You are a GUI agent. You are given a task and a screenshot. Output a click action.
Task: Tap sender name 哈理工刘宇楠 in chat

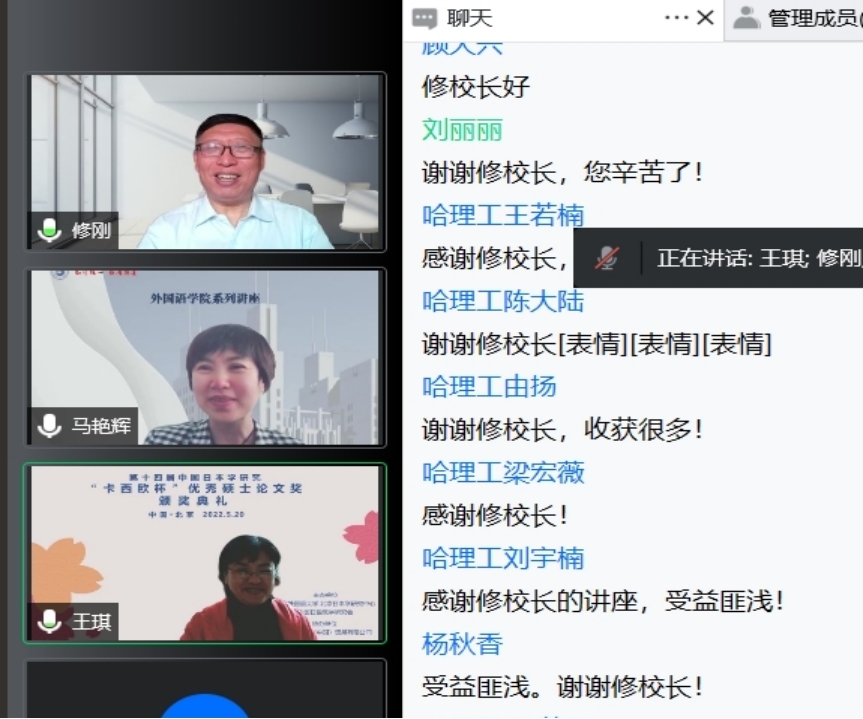coord(502,558)
